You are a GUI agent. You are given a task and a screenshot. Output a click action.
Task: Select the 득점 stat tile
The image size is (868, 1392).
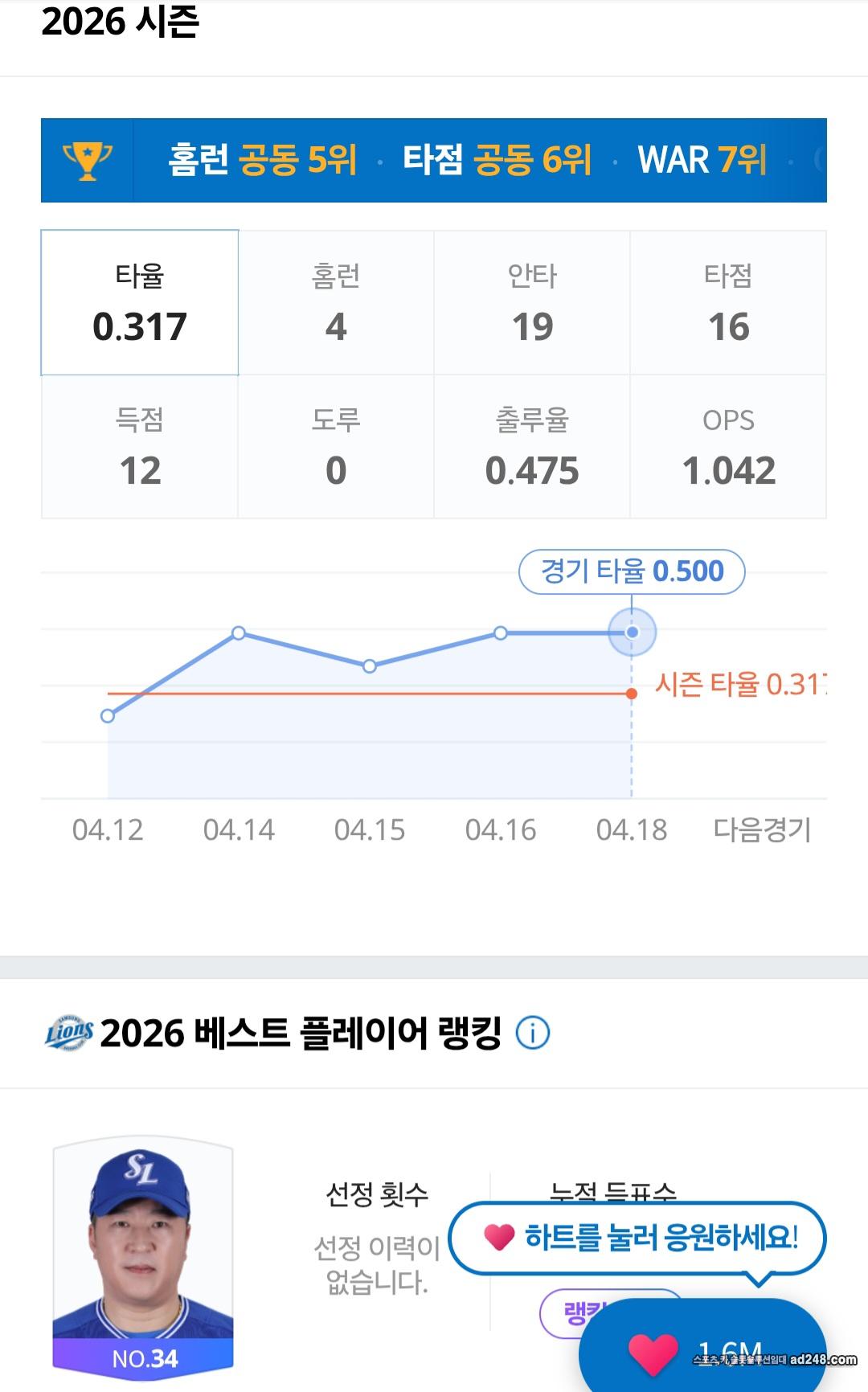click(140, 447)
